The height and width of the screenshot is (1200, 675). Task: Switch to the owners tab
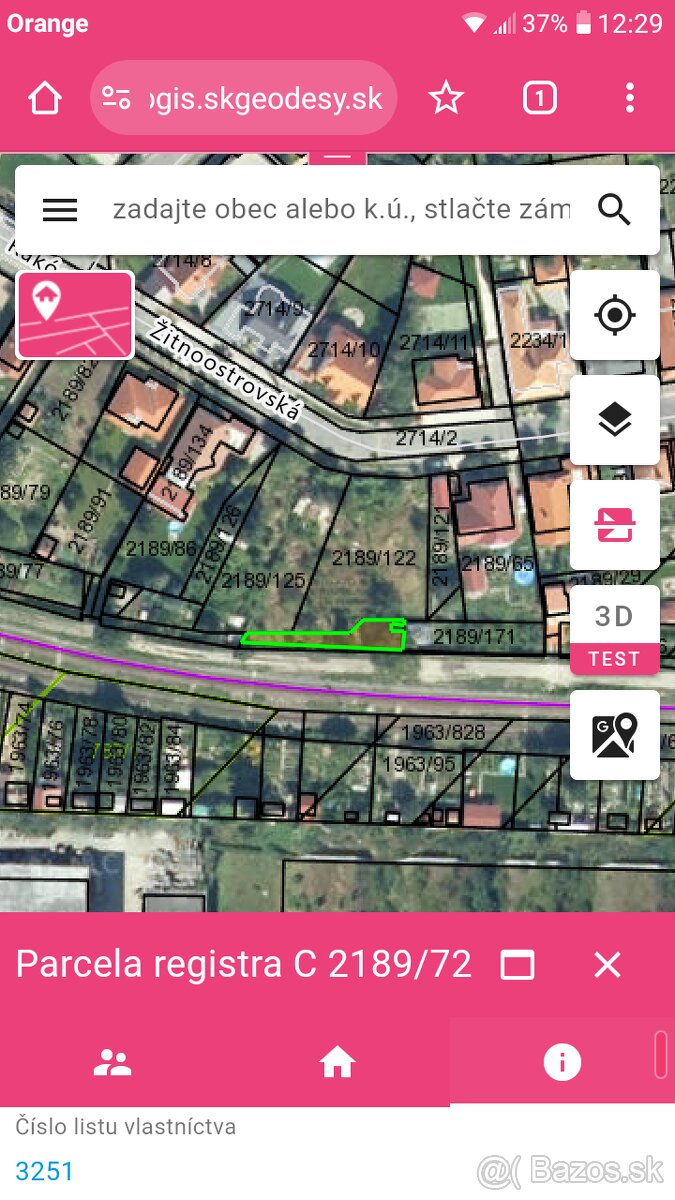tap(112, 1063)
